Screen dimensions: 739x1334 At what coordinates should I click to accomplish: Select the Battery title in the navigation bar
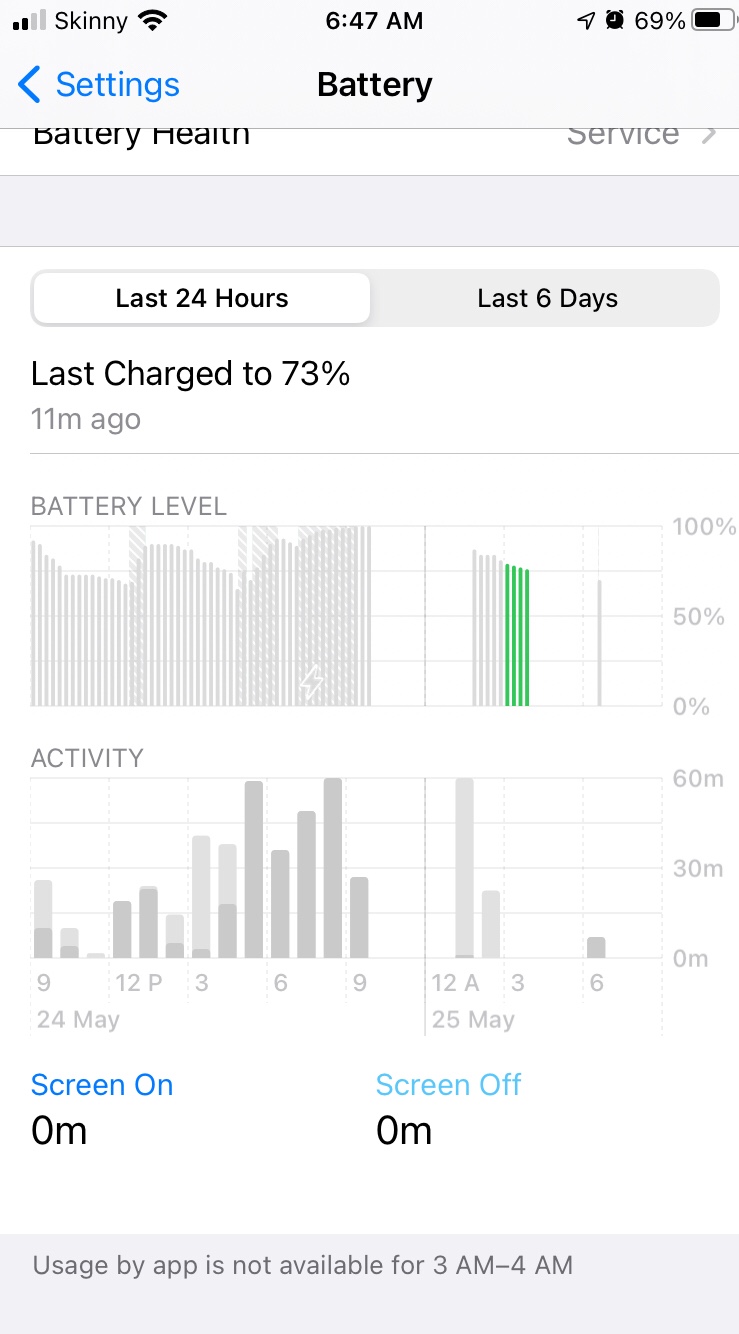click(373, 86)
